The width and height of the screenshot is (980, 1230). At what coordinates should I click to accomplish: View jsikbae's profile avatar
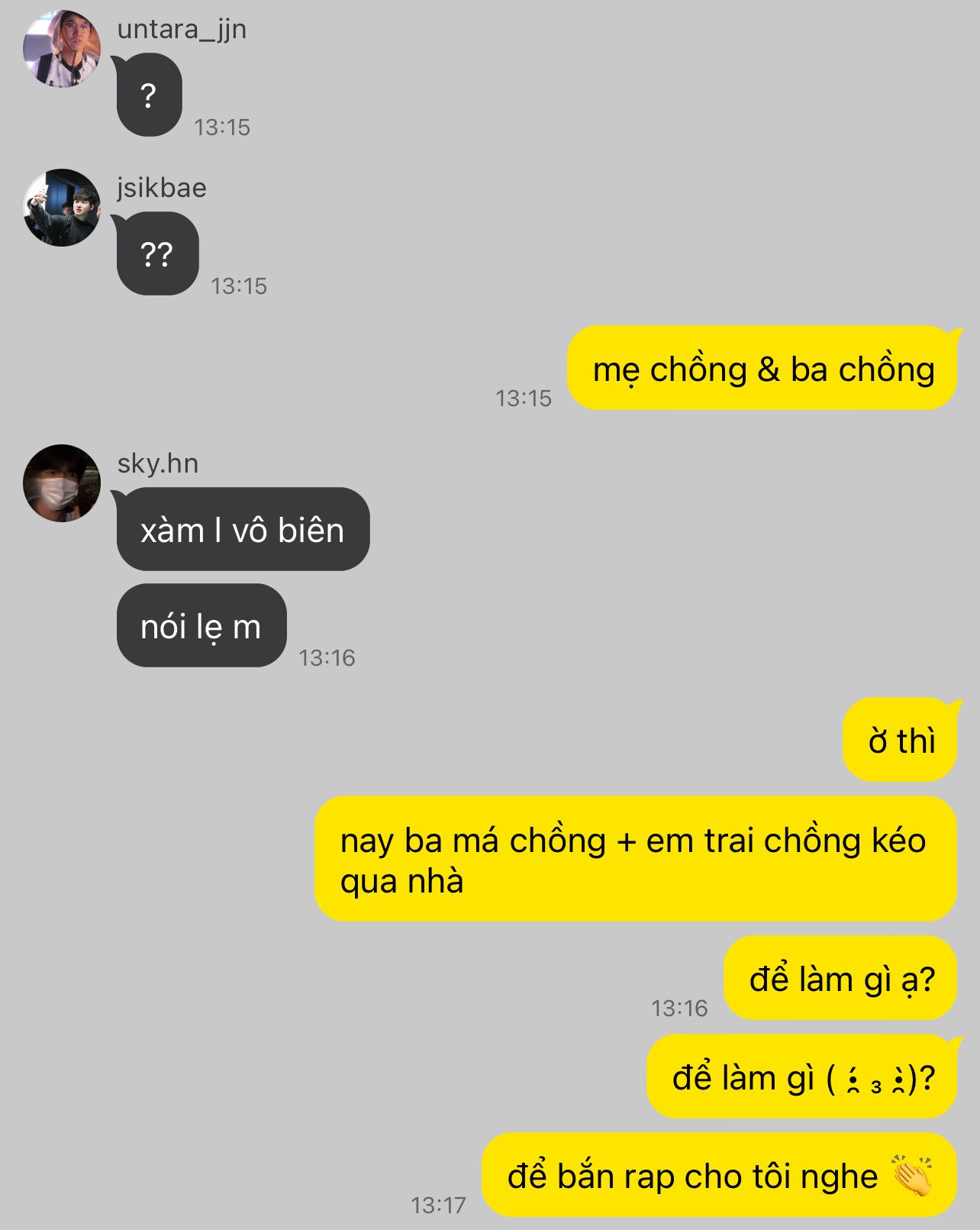point(62,208)
